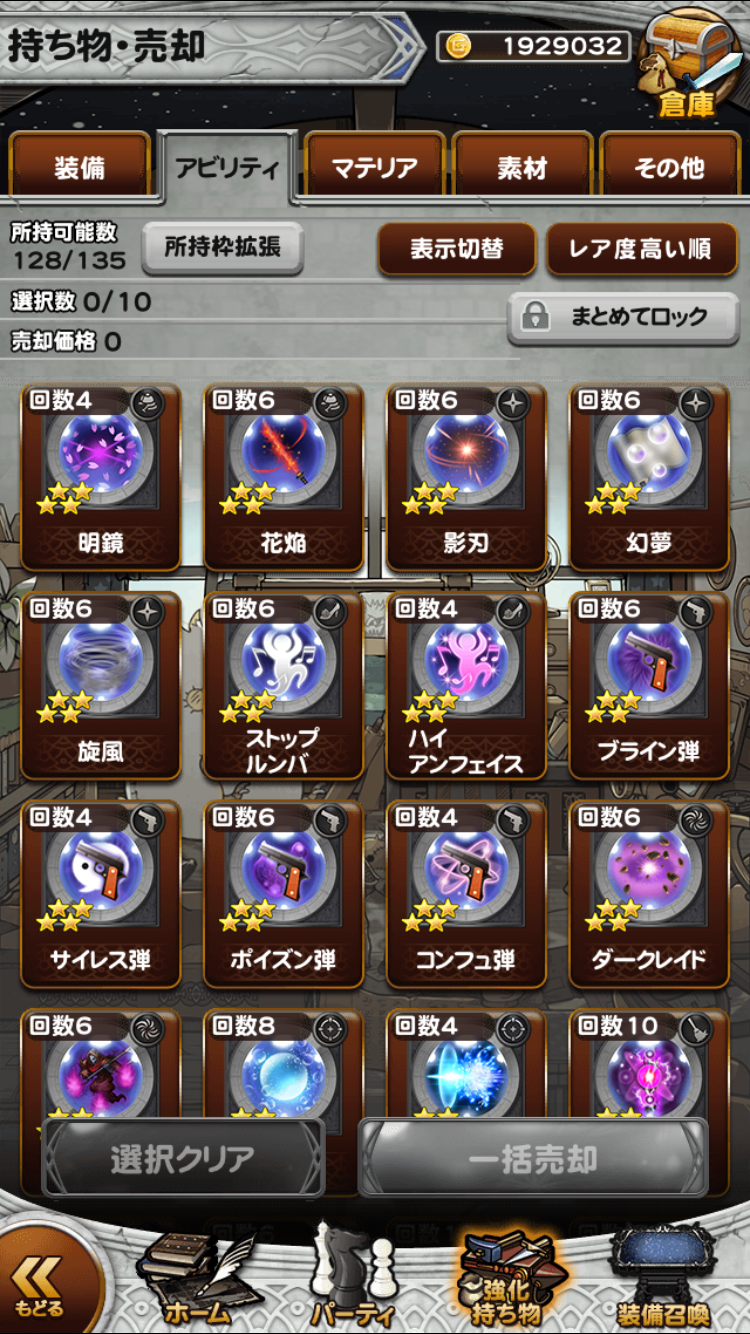Switch to the マテリア tab
The width and height of the screenshot is (750, 1334).
[x=375, y=167]
